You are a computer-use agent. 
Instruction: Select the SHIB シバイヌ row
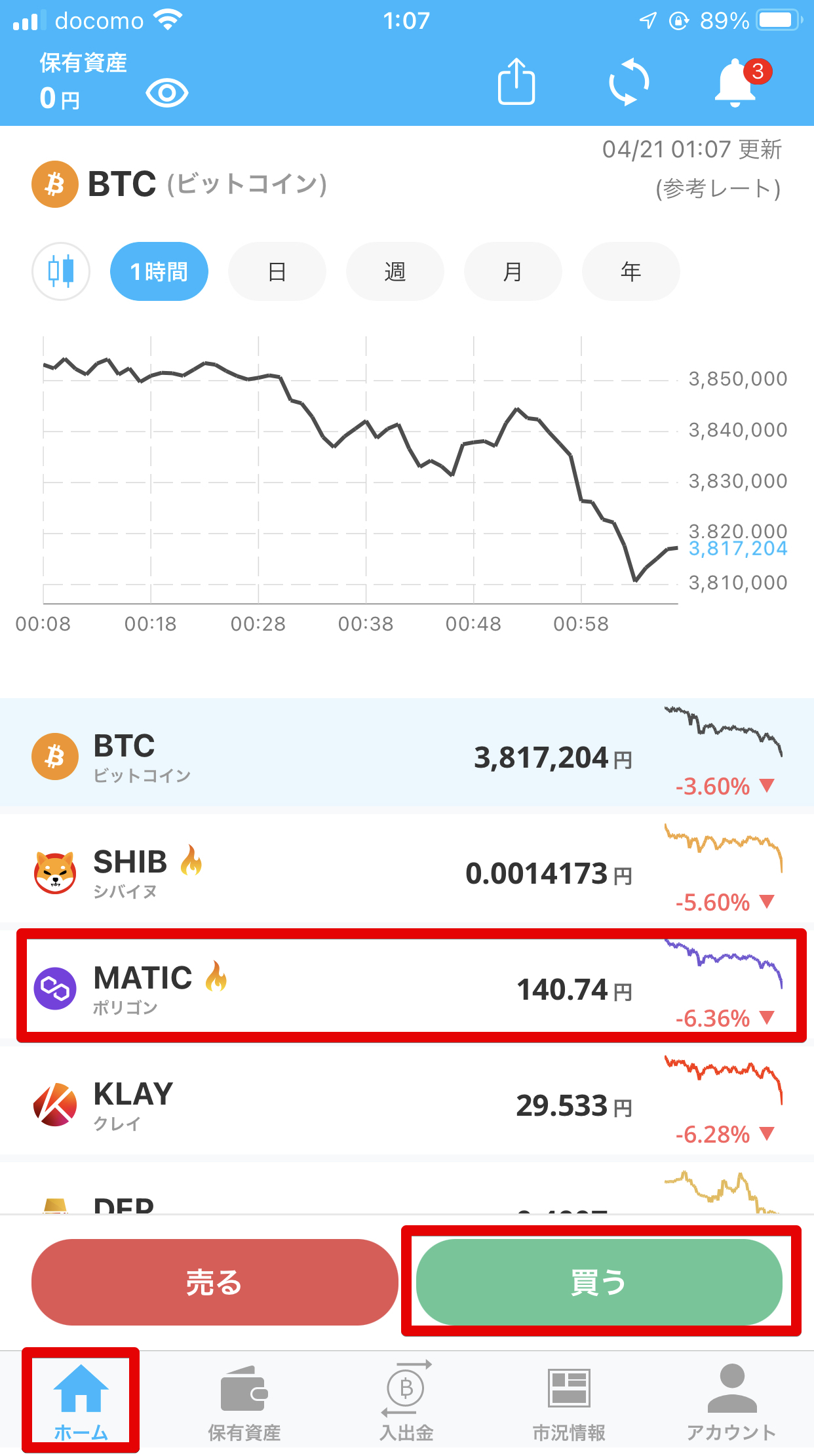[407, 869]
